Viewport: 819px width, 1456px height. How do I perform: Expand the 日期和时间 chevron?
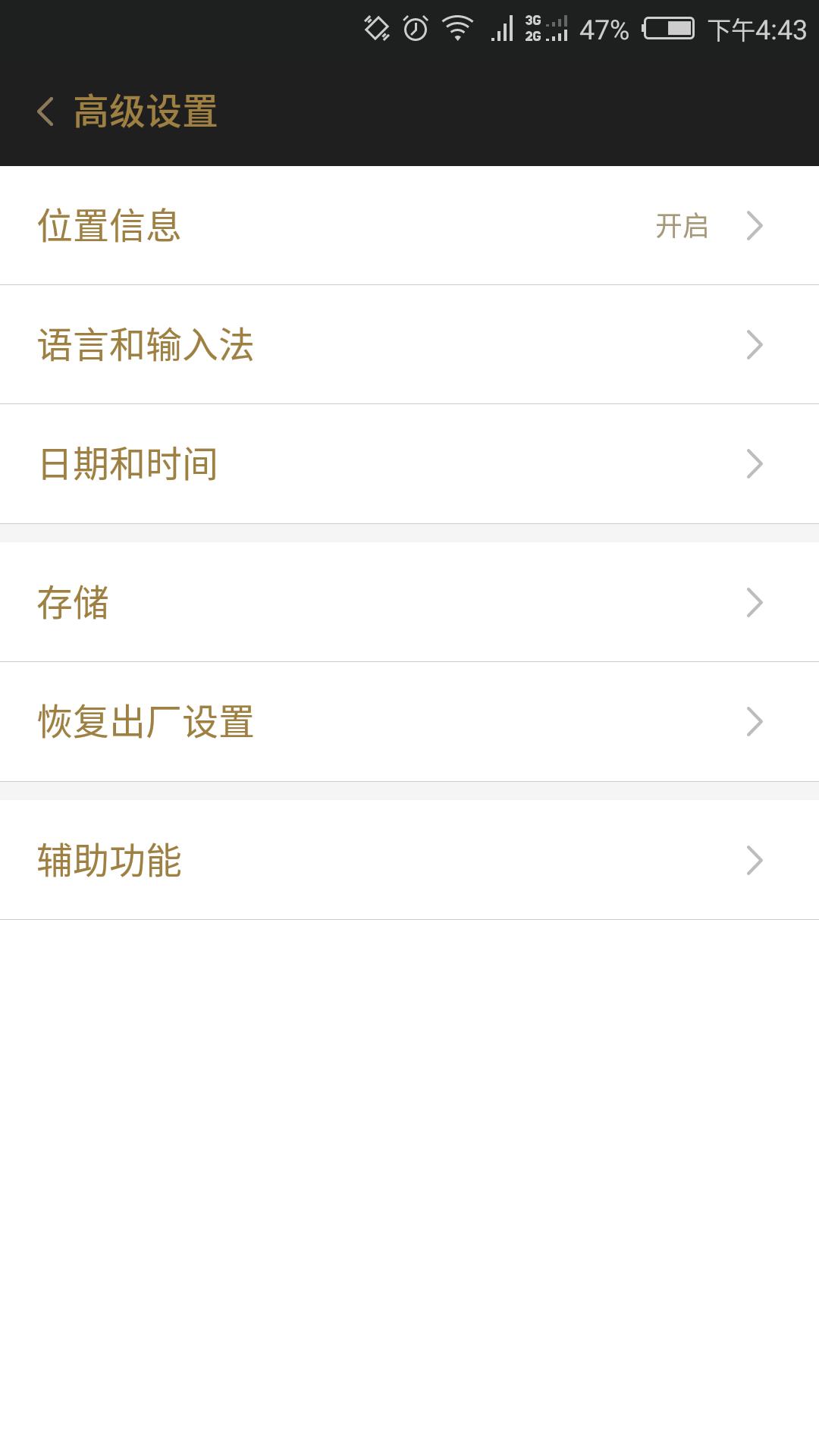point(753,463)
